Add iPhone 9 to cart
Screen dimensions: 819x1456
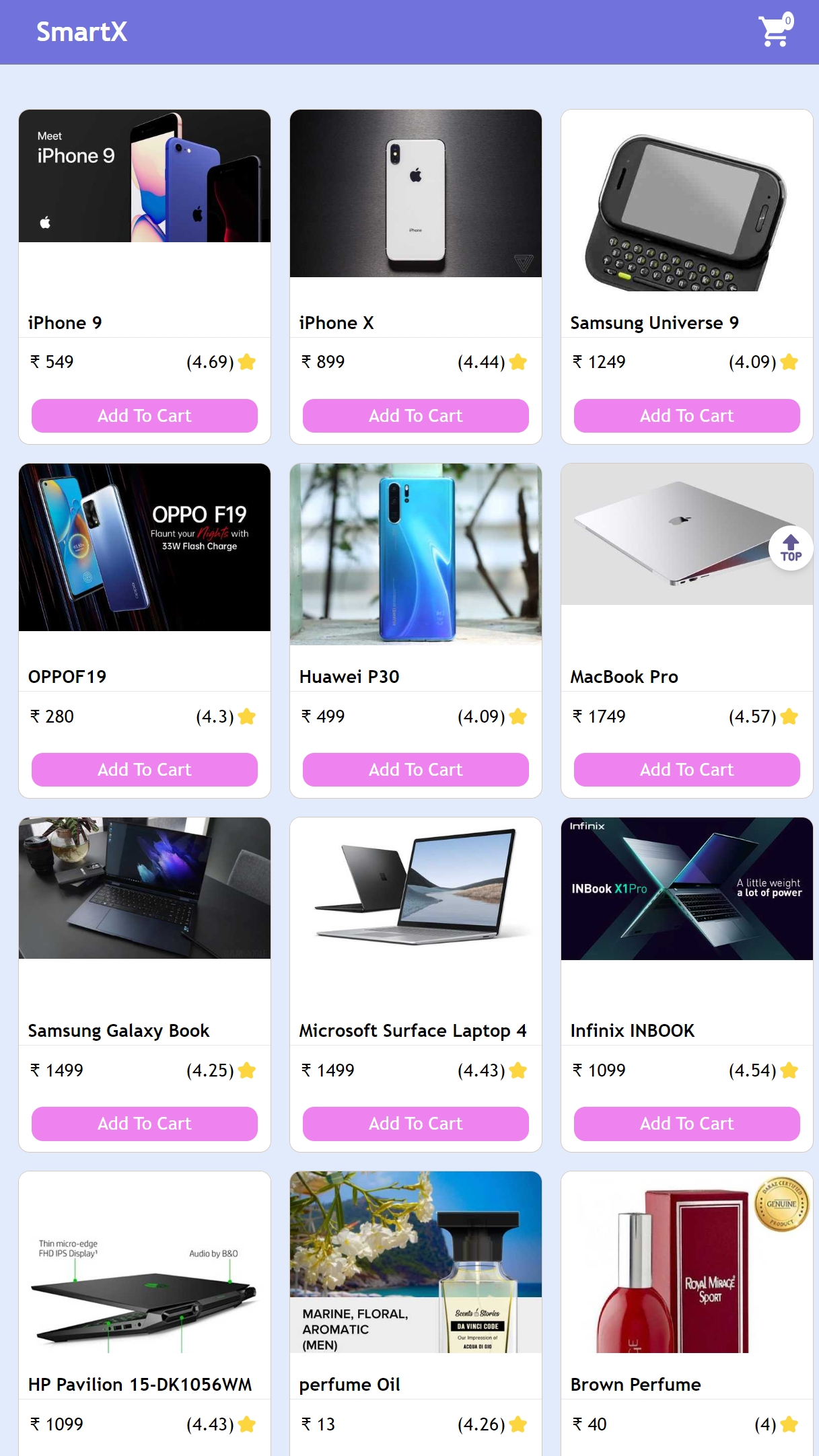[x=145, y=416]
